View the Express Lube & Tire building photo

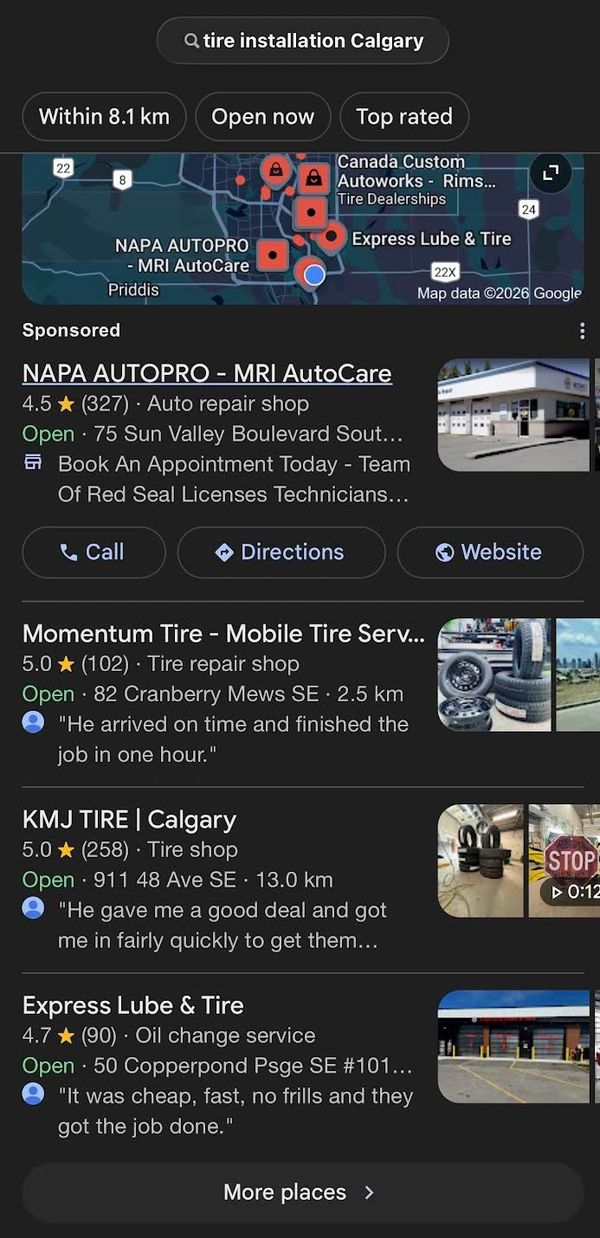click(x=513, y=1047)
